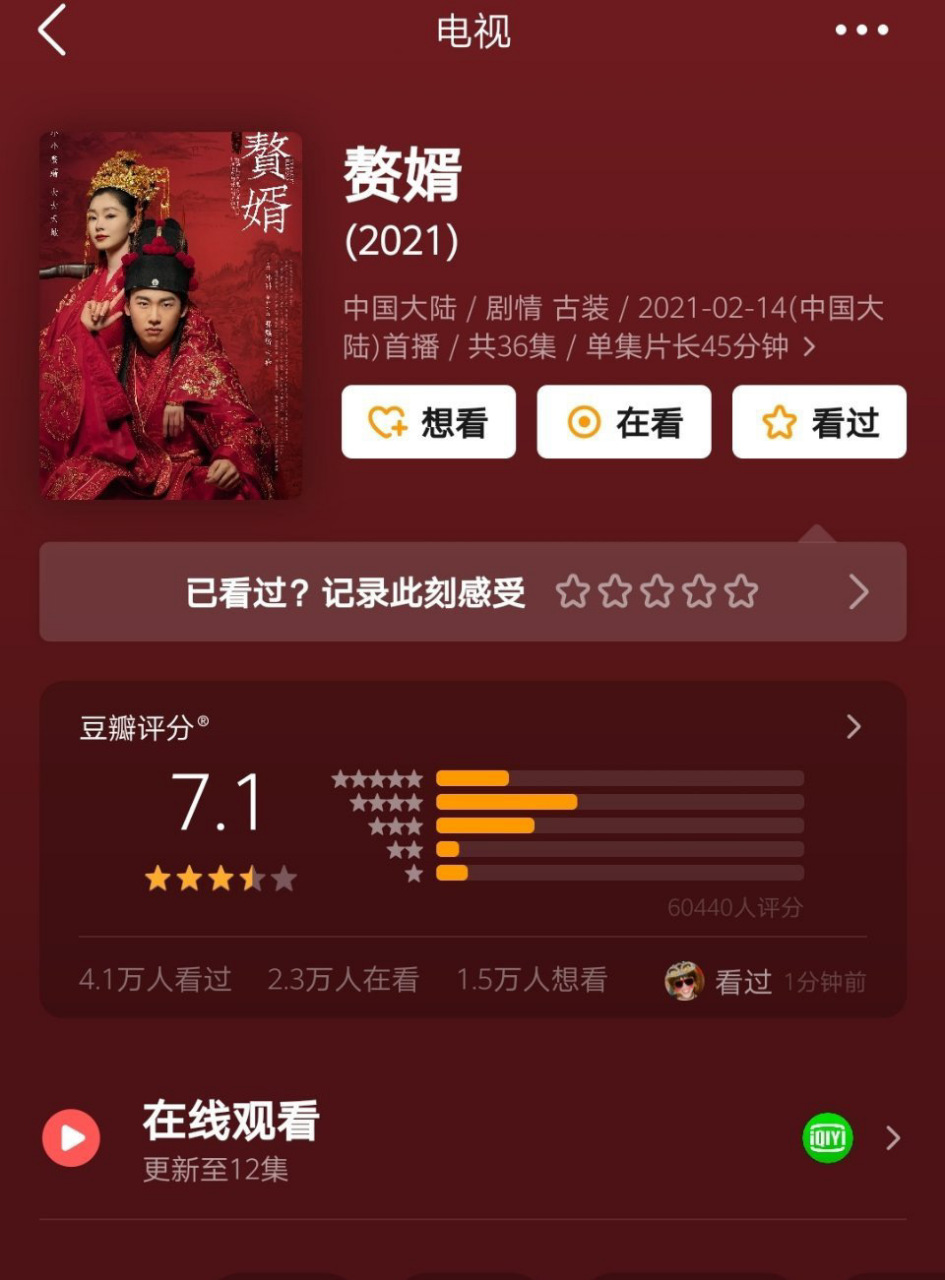The width and height of the screenshot is (945, 1280).
Task: Give a five-star rating on the record bar
Action: (x=740, y=592)
